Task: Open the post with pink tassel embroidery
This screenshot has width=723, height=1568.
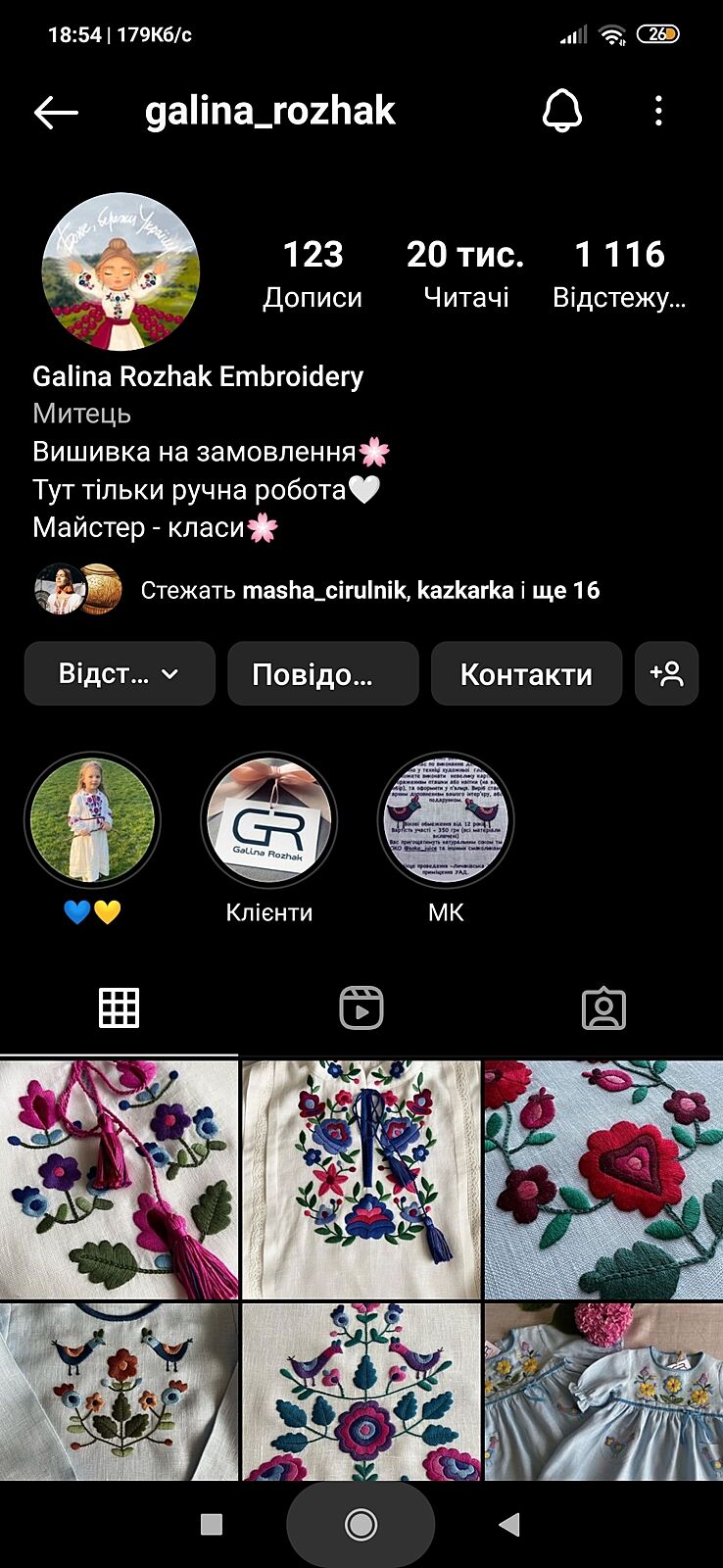Action: pos(120,1179)
